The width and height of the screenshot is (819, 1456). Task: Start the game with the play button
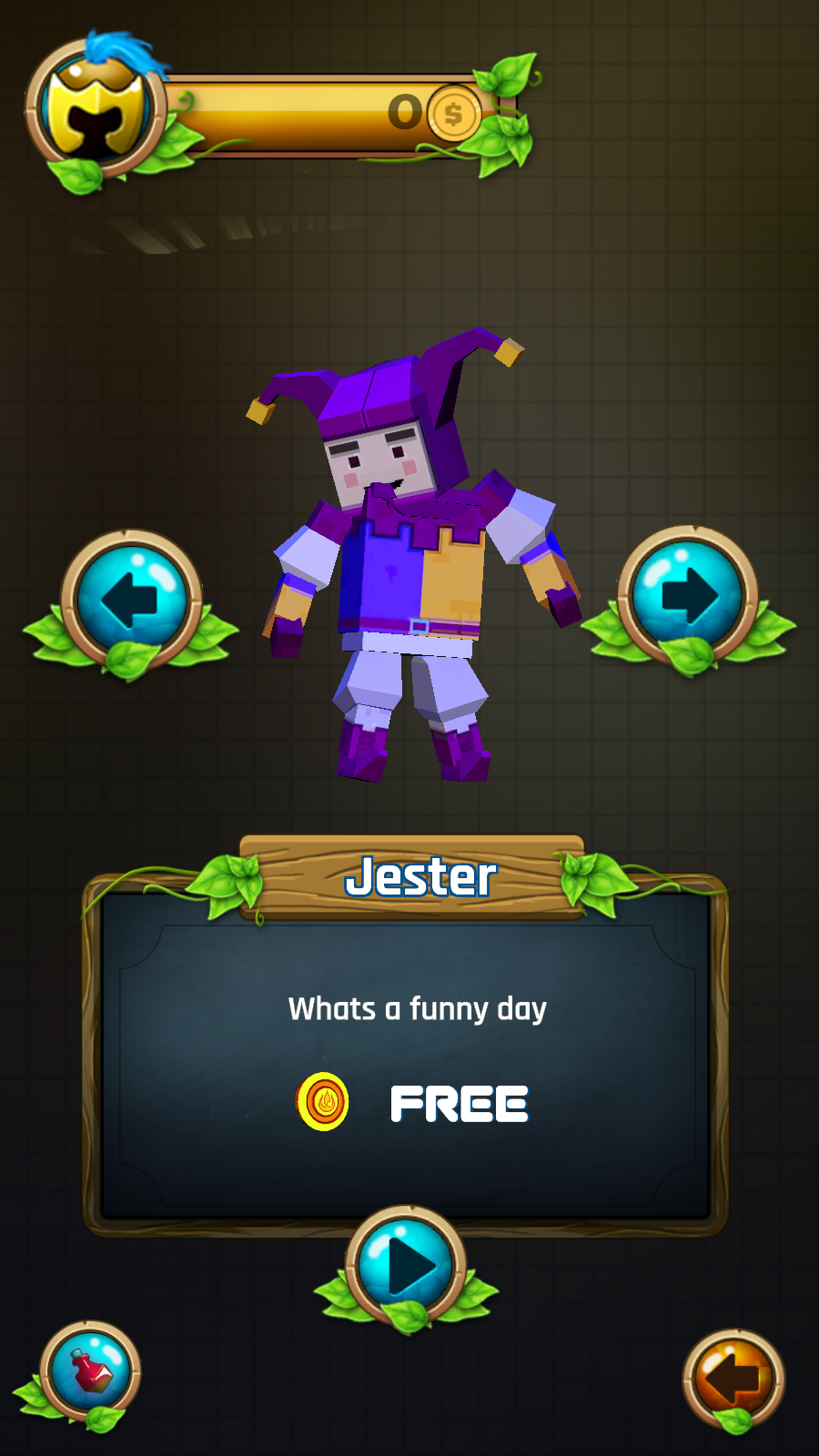click(x=406, y=1267)
